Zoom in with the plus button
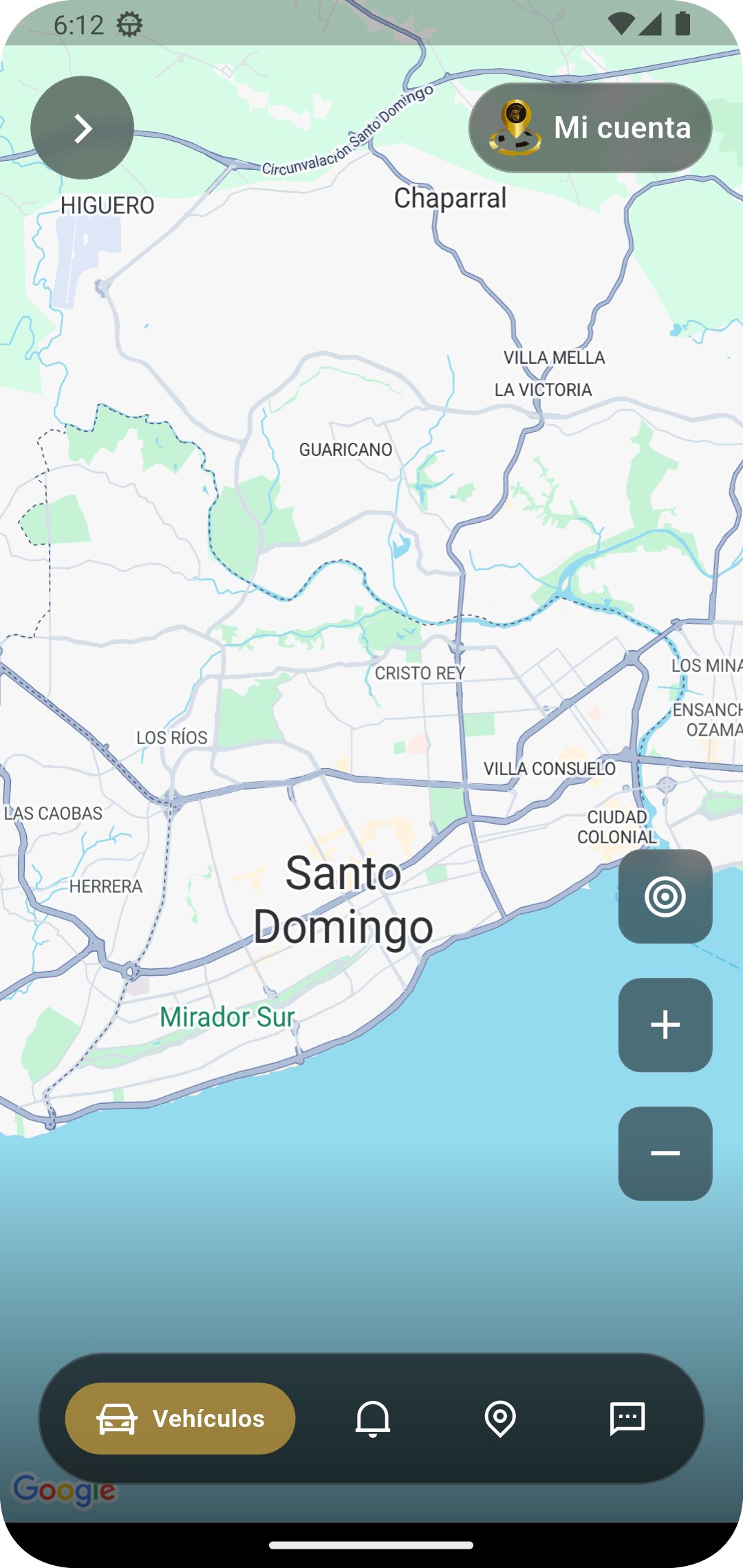Image resolution: width=743 pixels, height=1568 pixels. pos(665,1025)
